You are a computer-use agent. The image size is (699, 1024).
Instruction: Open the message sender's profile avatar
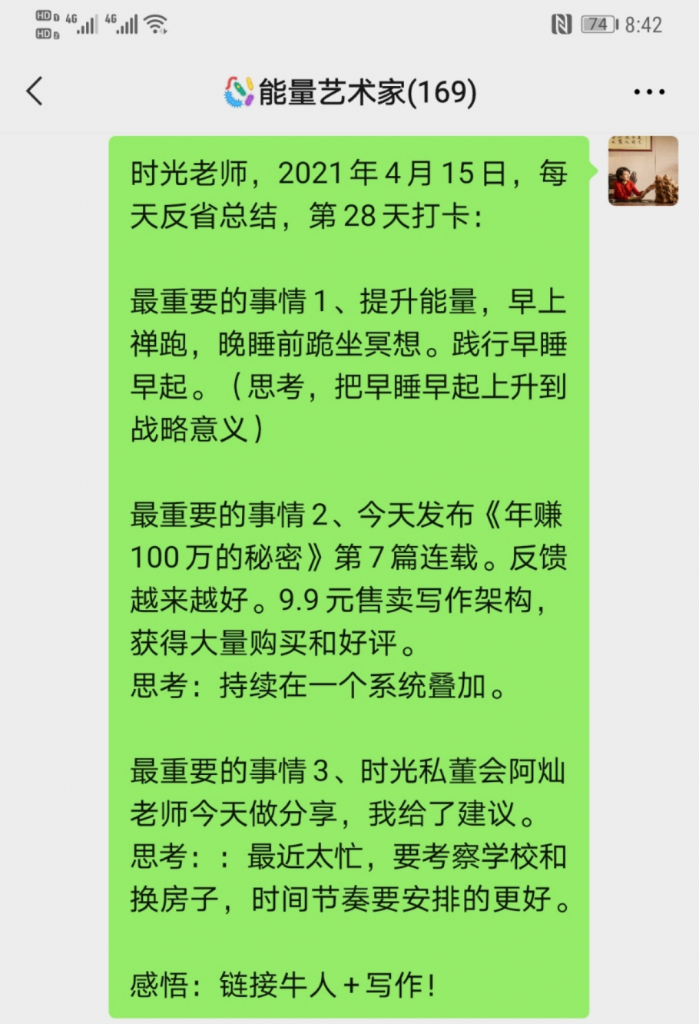pos(643,170)
